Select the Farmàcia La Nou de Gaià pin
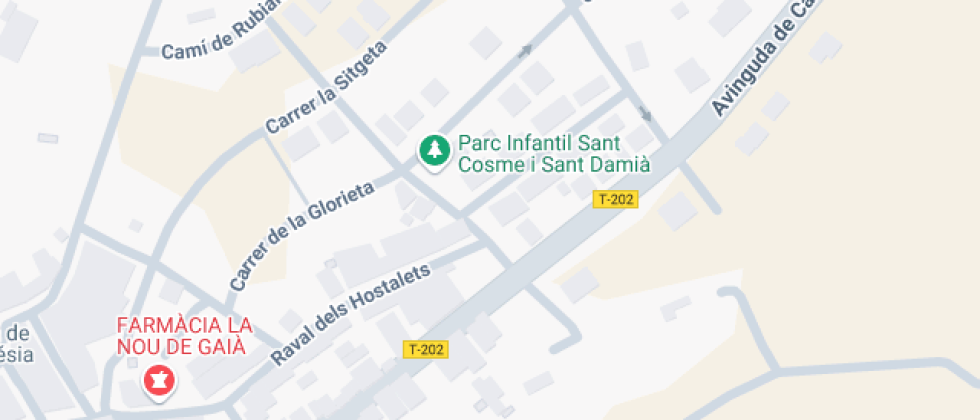 (157, 380)
